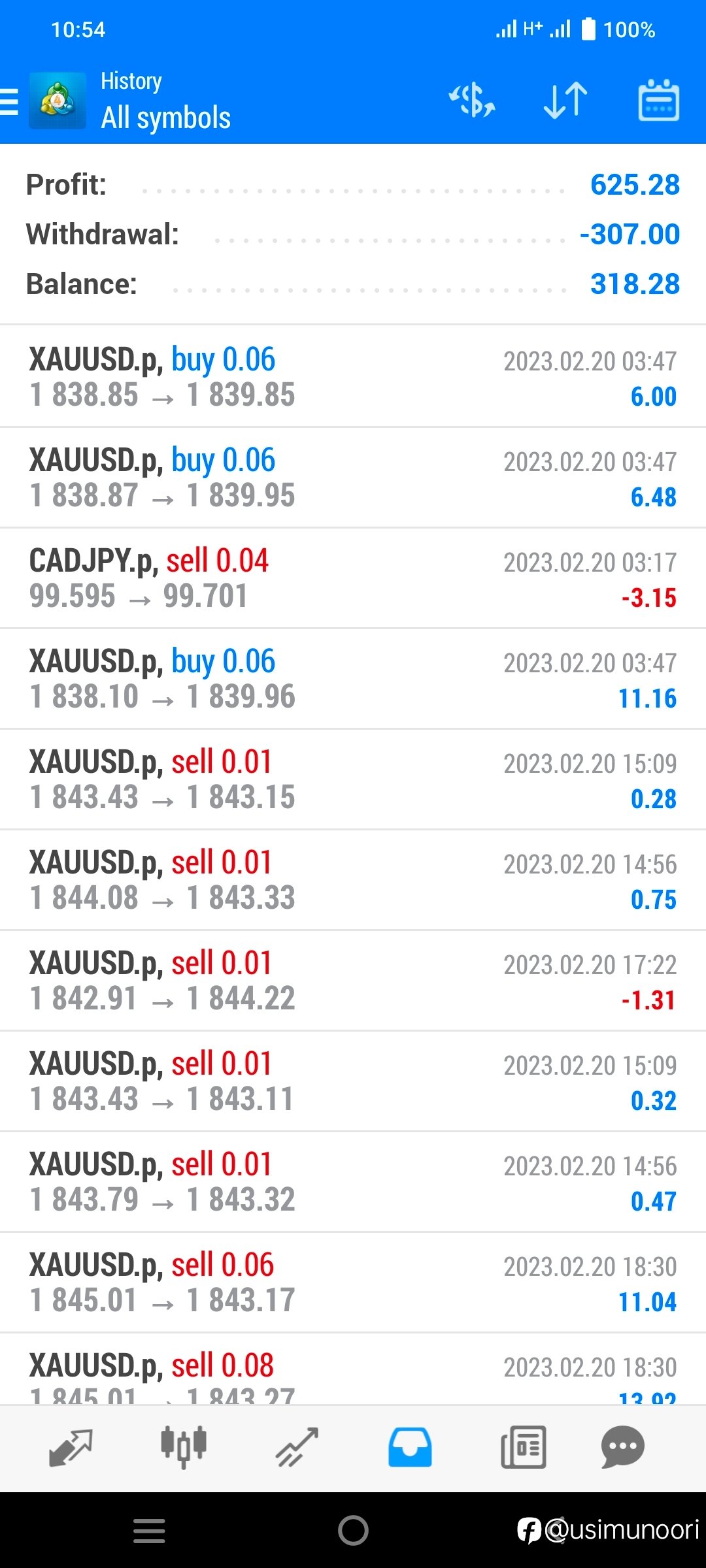View XAUUSD.p sell 0.06 trade at 18:30
The image size is (706, 1568).
pos(353,1282)
